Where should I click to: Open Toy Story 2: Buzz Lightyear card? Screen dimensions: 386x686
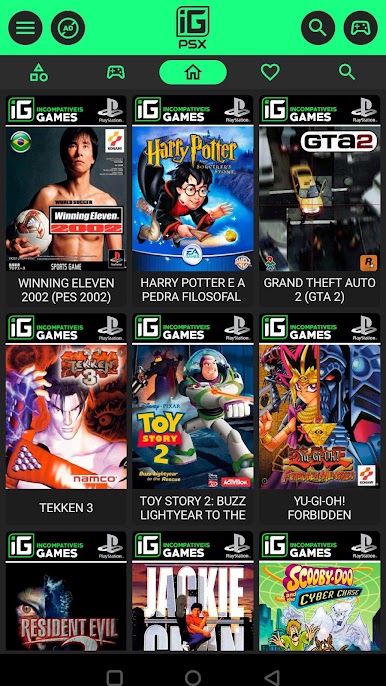coord(193,419)
